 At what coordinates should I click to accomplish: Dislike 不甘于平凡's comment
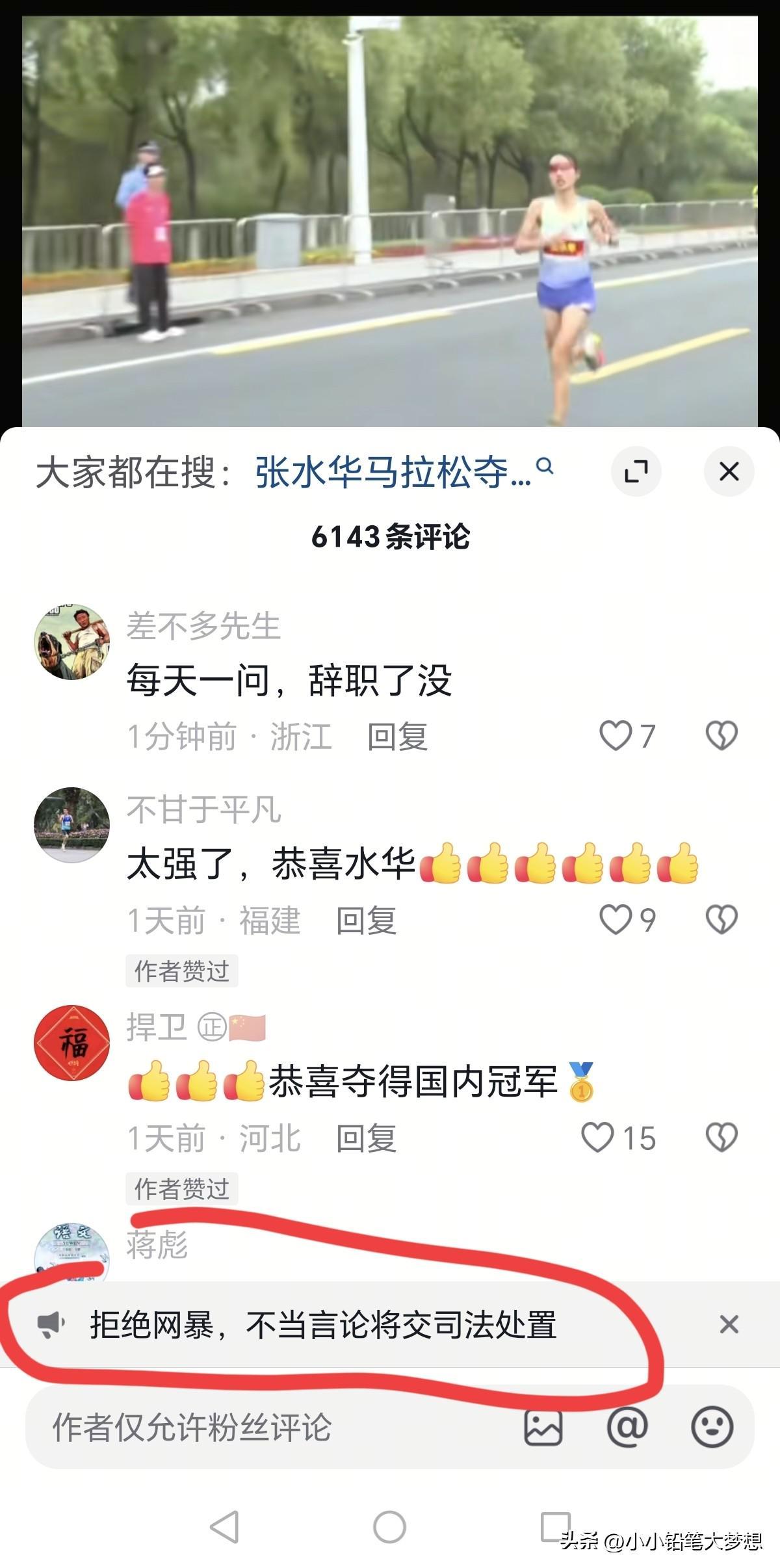[721, 920]
